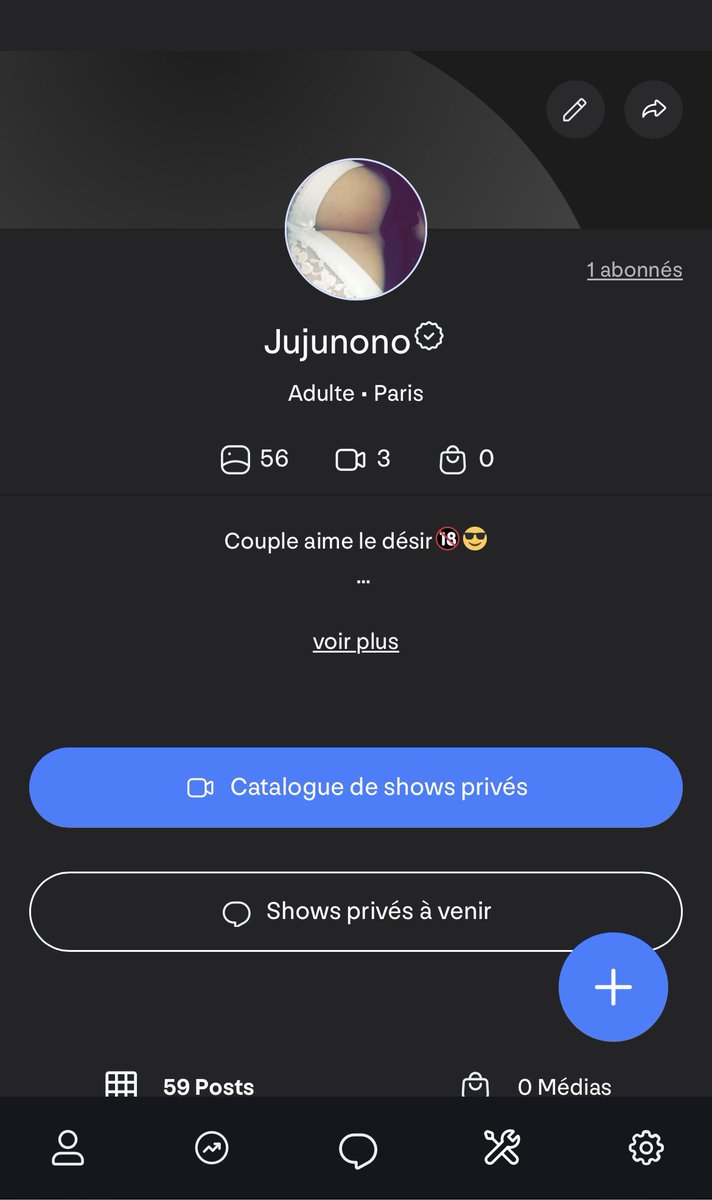Image resolution: width=712 pixels, height=1200 pixels.
Task: Open the 1 abonnés list
Action: 634,270
